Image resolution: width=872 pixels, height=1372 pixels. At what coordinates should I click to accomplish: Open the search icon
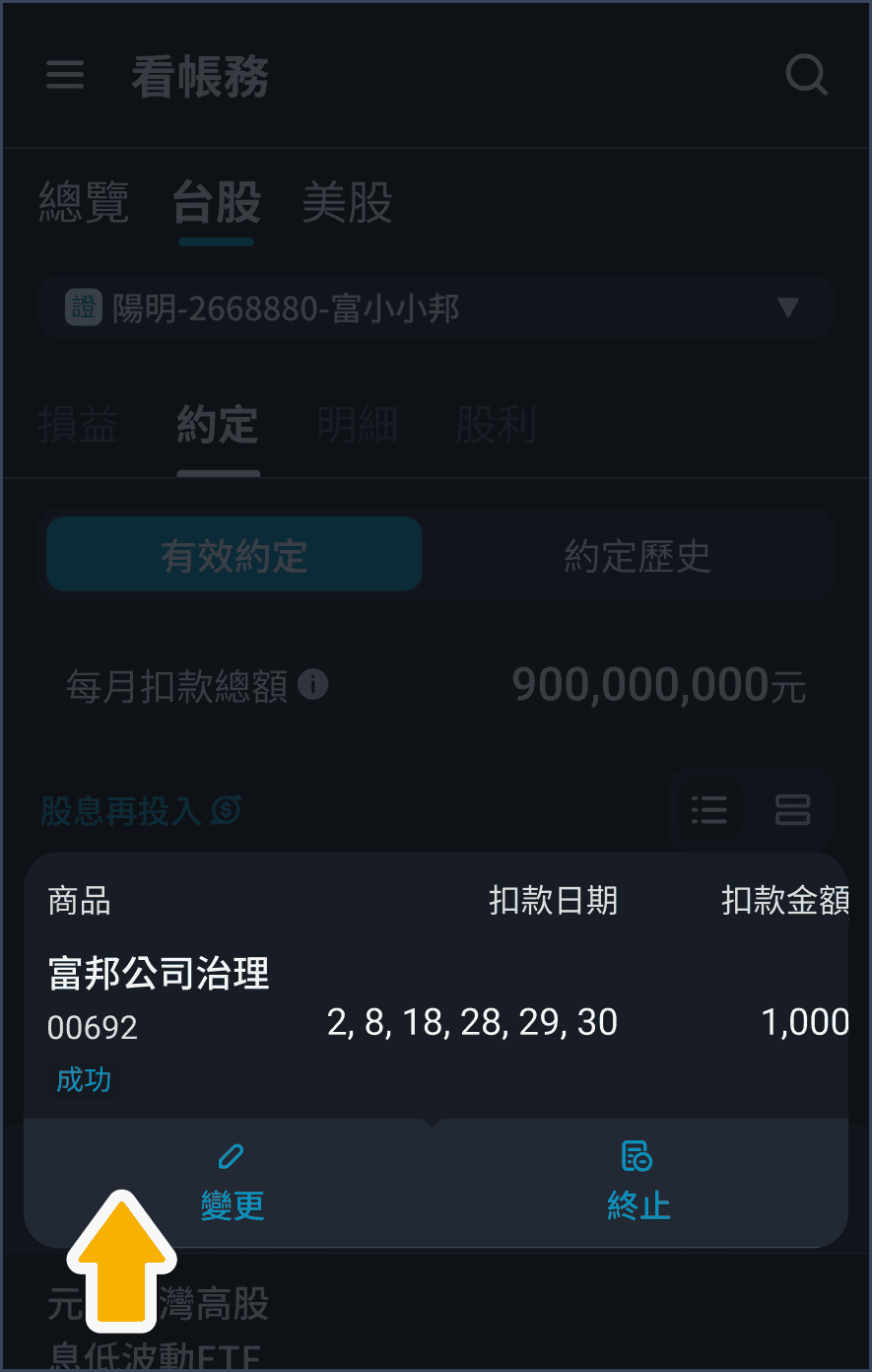pos(806,75)
